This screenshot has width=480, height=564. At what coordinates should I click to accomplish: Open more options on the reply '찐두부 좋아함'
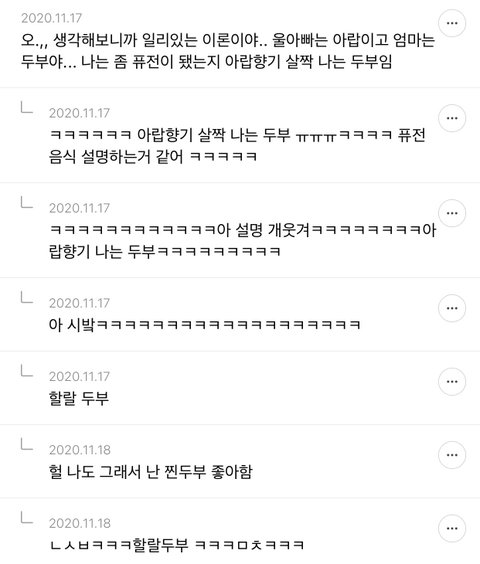452,455
